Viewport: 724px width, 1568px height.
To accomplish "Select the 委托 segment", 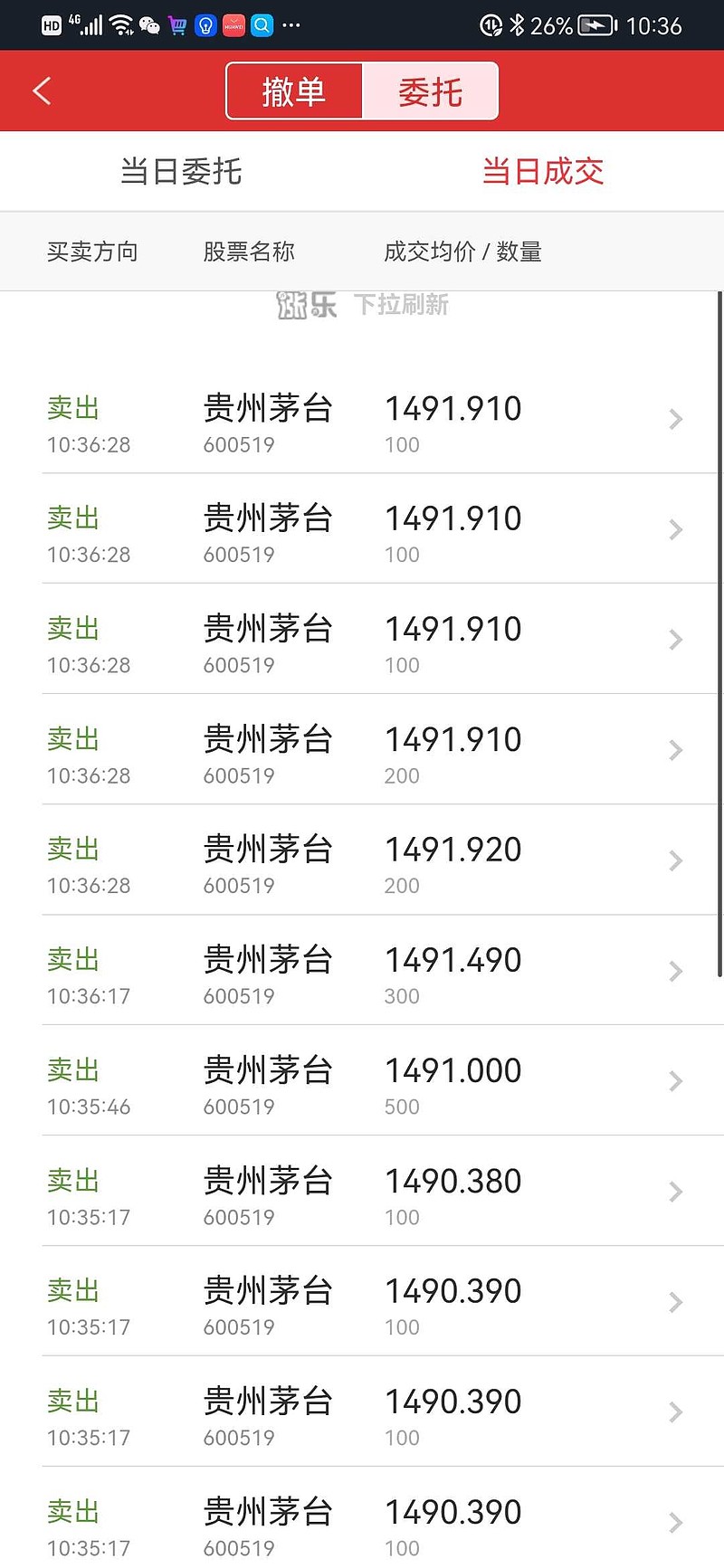I will click(x=430, y=90).
